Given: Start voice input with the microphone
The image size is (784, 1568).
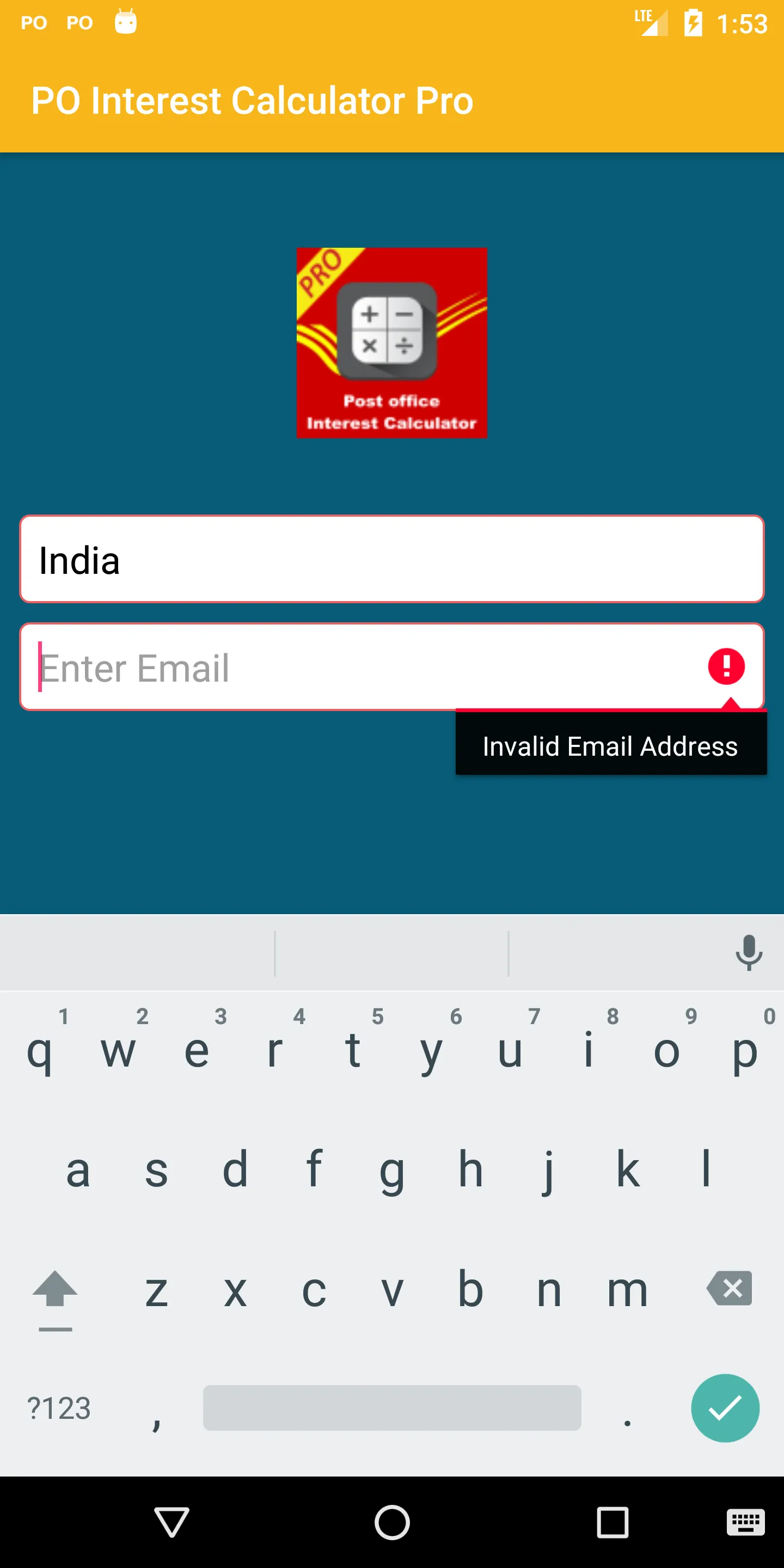Looking at the screenshot, I should tap(748, 953).
